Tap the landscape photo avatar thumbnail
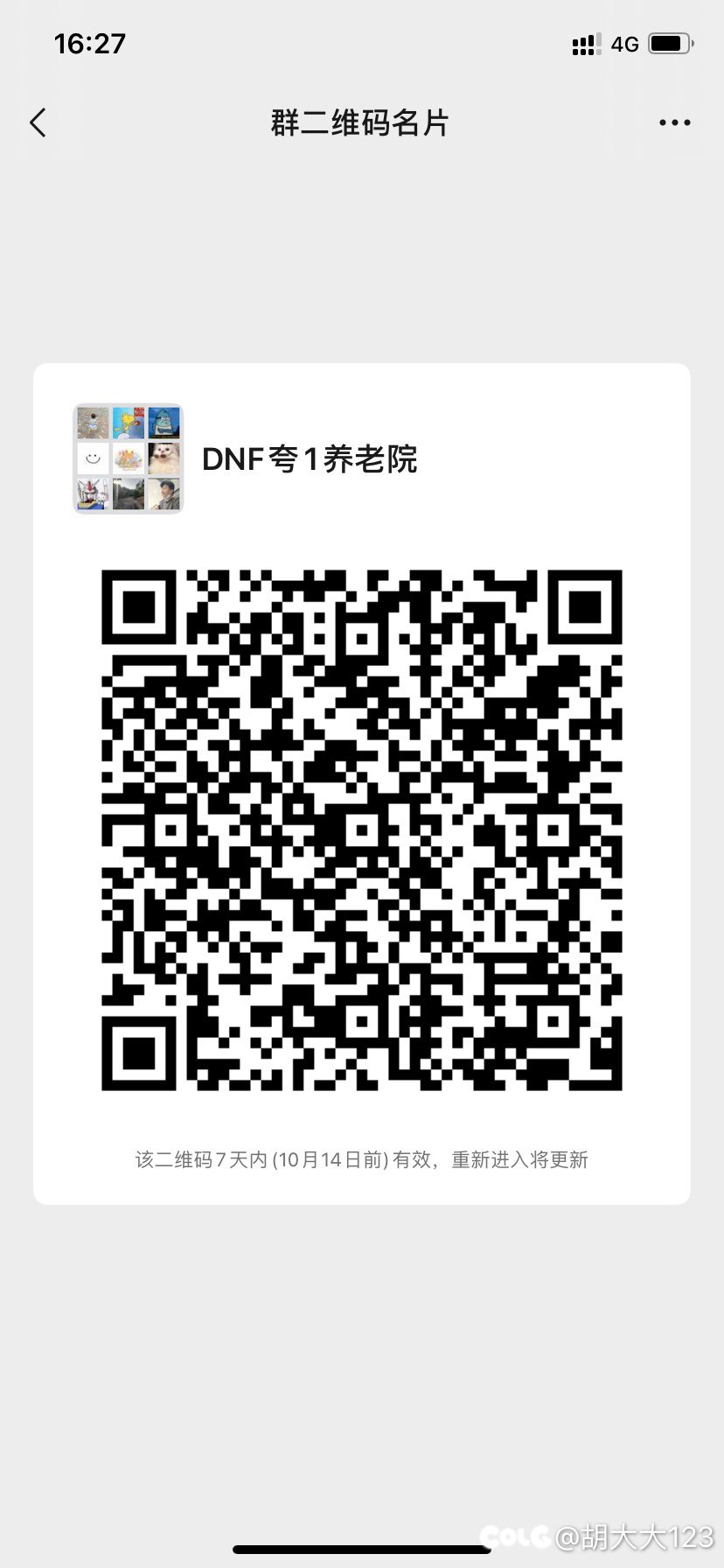The width and height of the screenshot is (724, 1568). click(128, 494)
